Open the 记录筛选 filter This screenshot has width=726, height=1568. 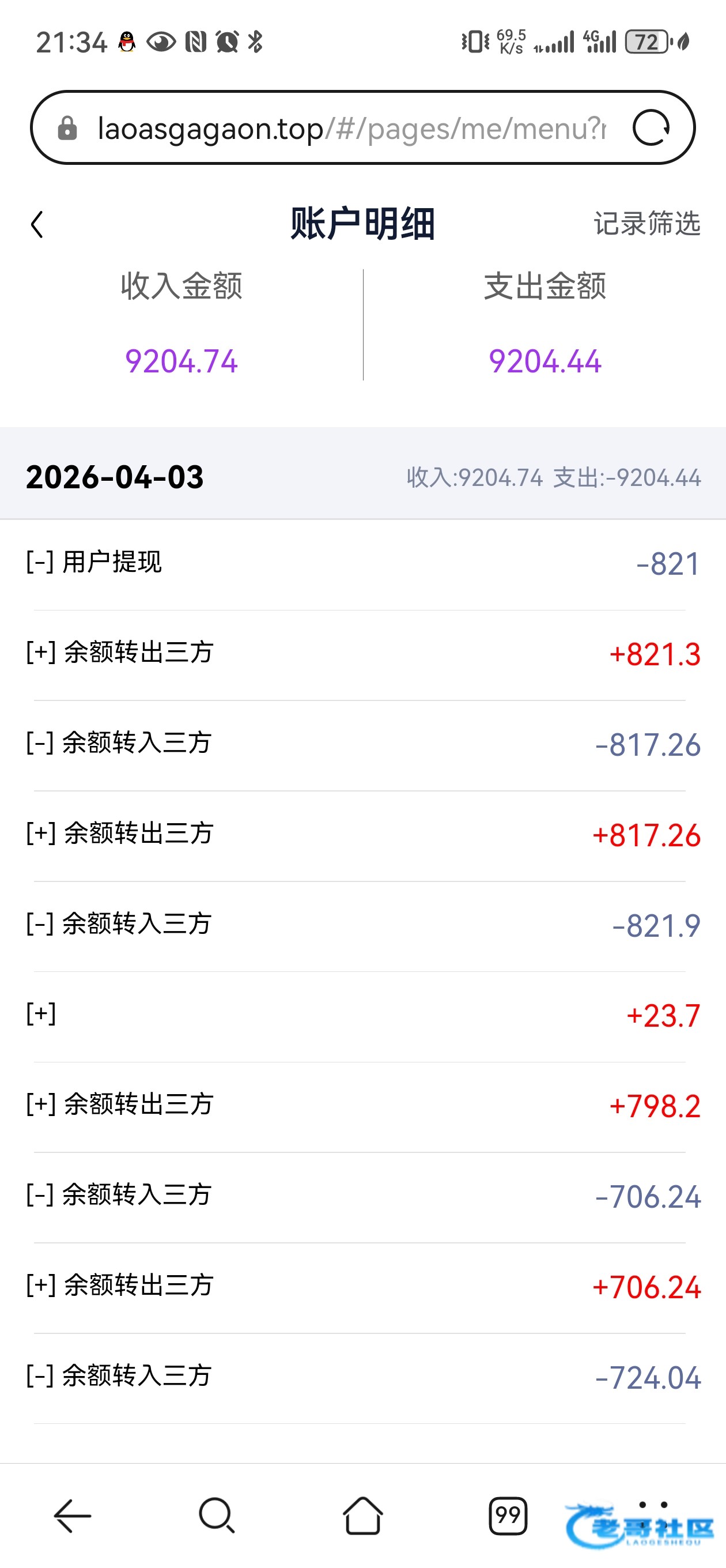pos(646,224)
